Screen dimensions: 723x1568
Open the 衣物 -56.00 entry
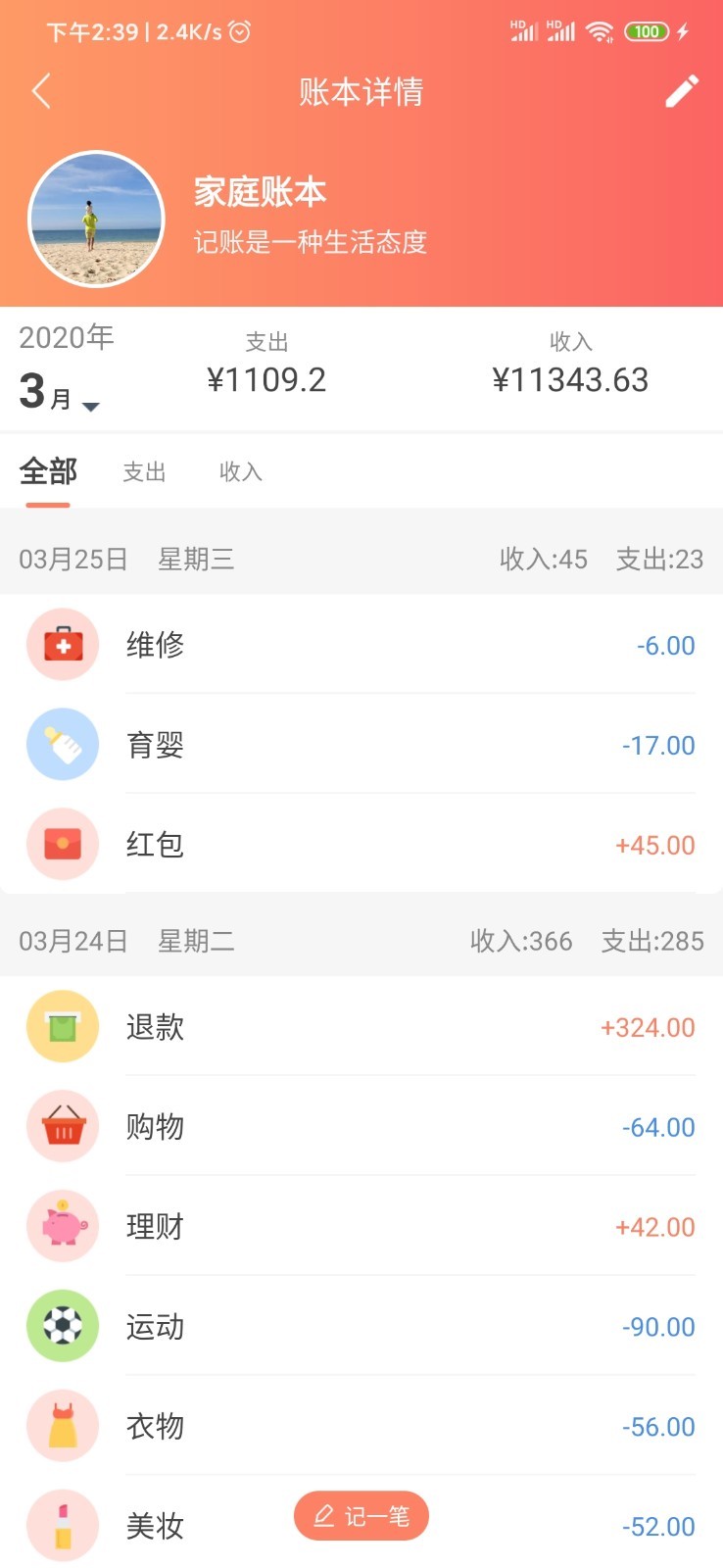[361, 1427]
